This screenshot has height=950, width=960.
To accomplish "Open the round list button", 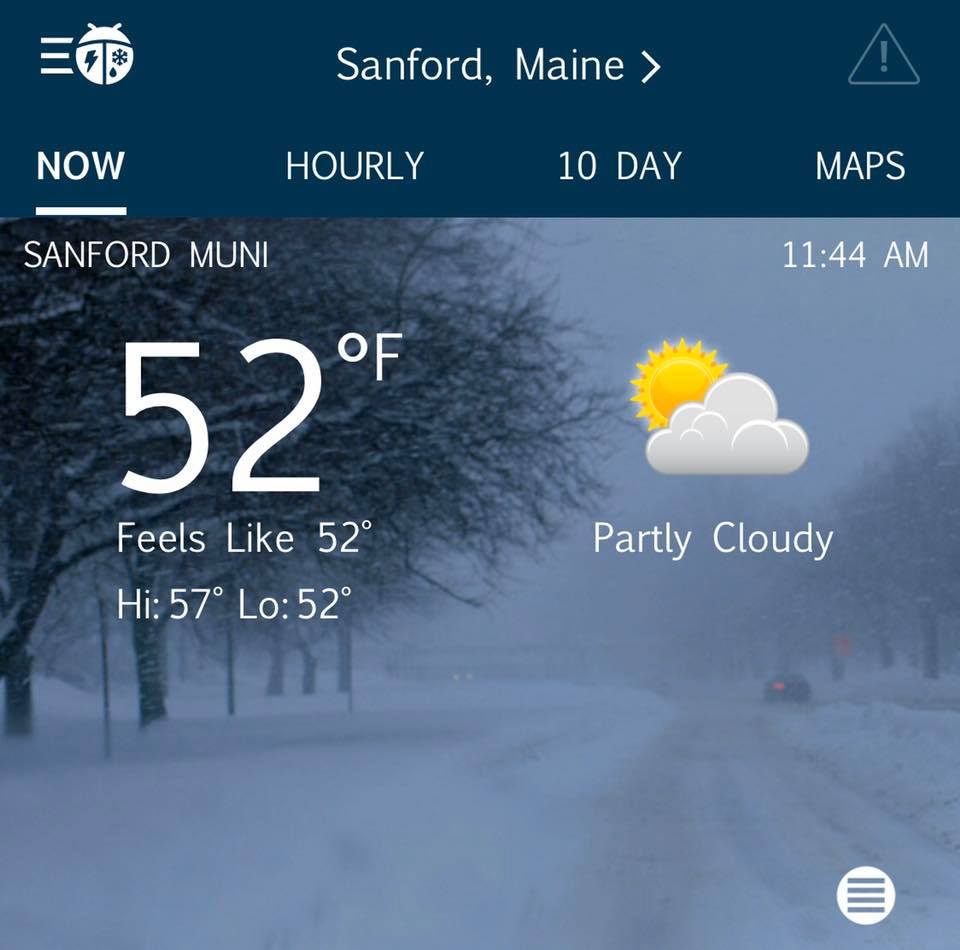I will click(x=865, y=894).
